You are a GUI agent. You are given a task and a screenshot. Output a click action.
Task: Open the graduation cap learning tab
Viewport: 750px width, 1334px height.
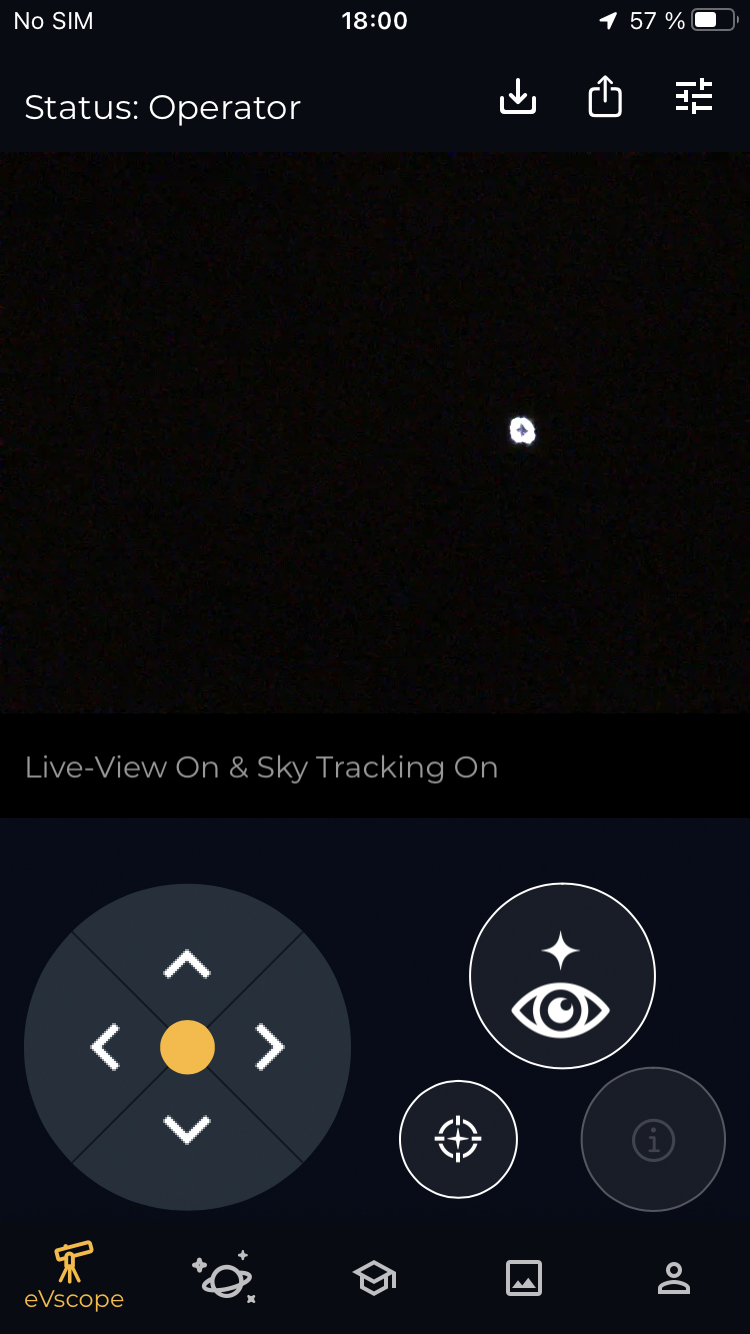(x=374, y=1277)
